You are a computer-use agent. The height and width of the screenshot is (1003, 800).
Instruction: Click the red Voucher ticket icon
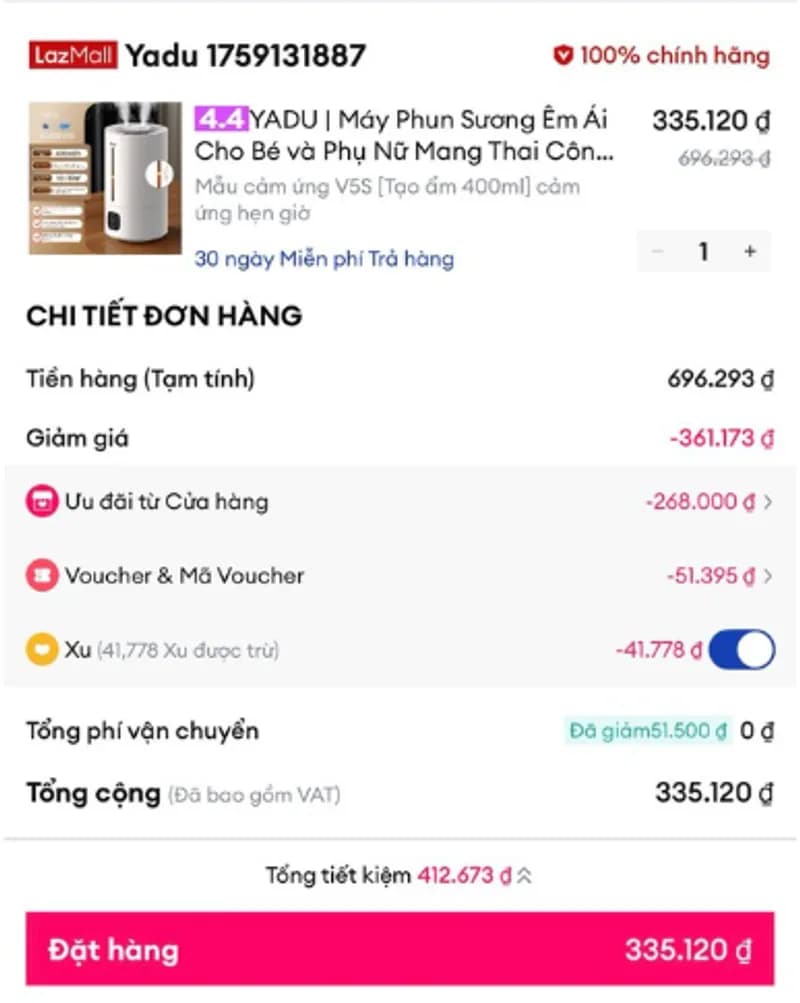click(x=41, y=575)
